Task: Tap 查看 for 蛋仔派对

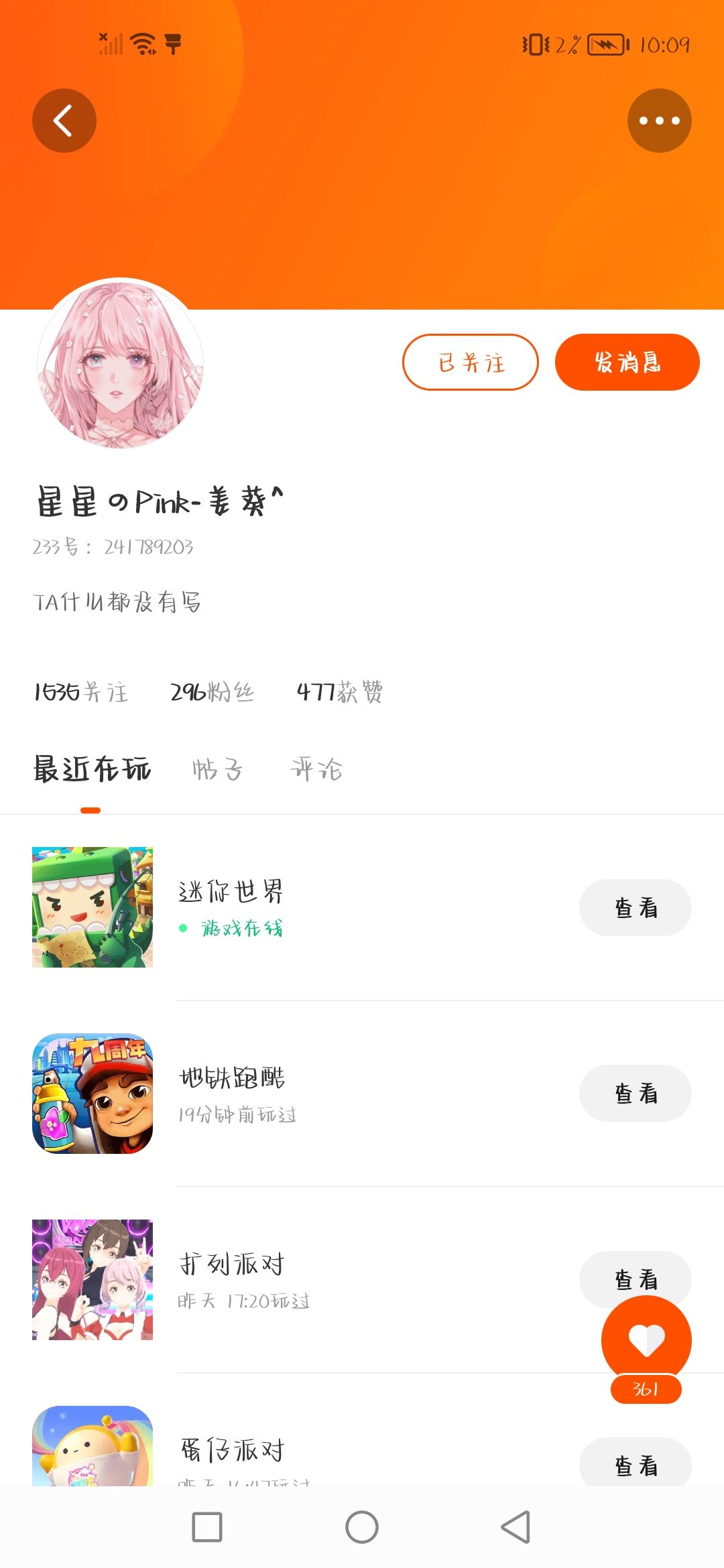Action: click(635, 1465)
